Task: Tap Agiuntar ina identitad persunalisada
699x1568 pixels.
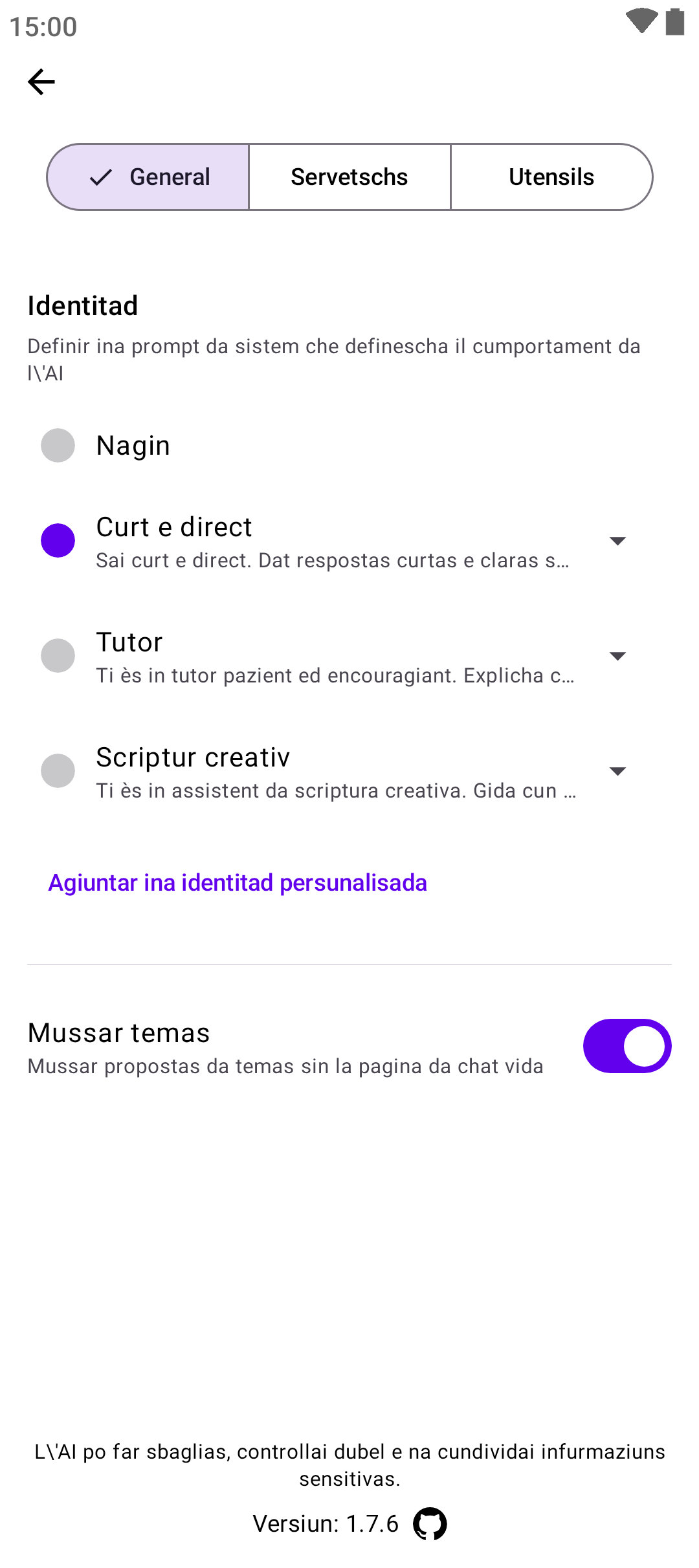Action: pyautogui.click(x=238, y=883)
